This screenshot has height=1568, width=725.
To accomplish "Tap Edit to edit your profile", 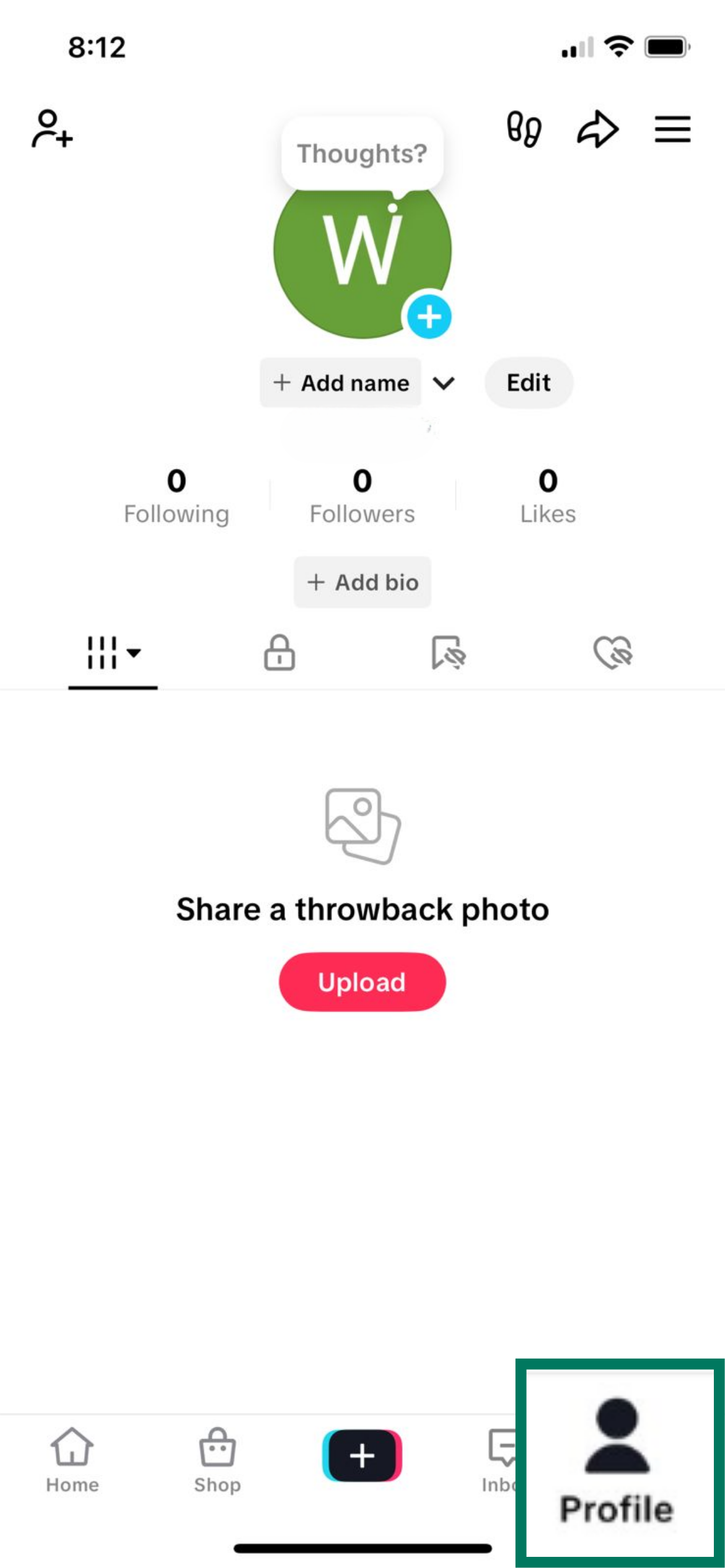I will point(528,383).
